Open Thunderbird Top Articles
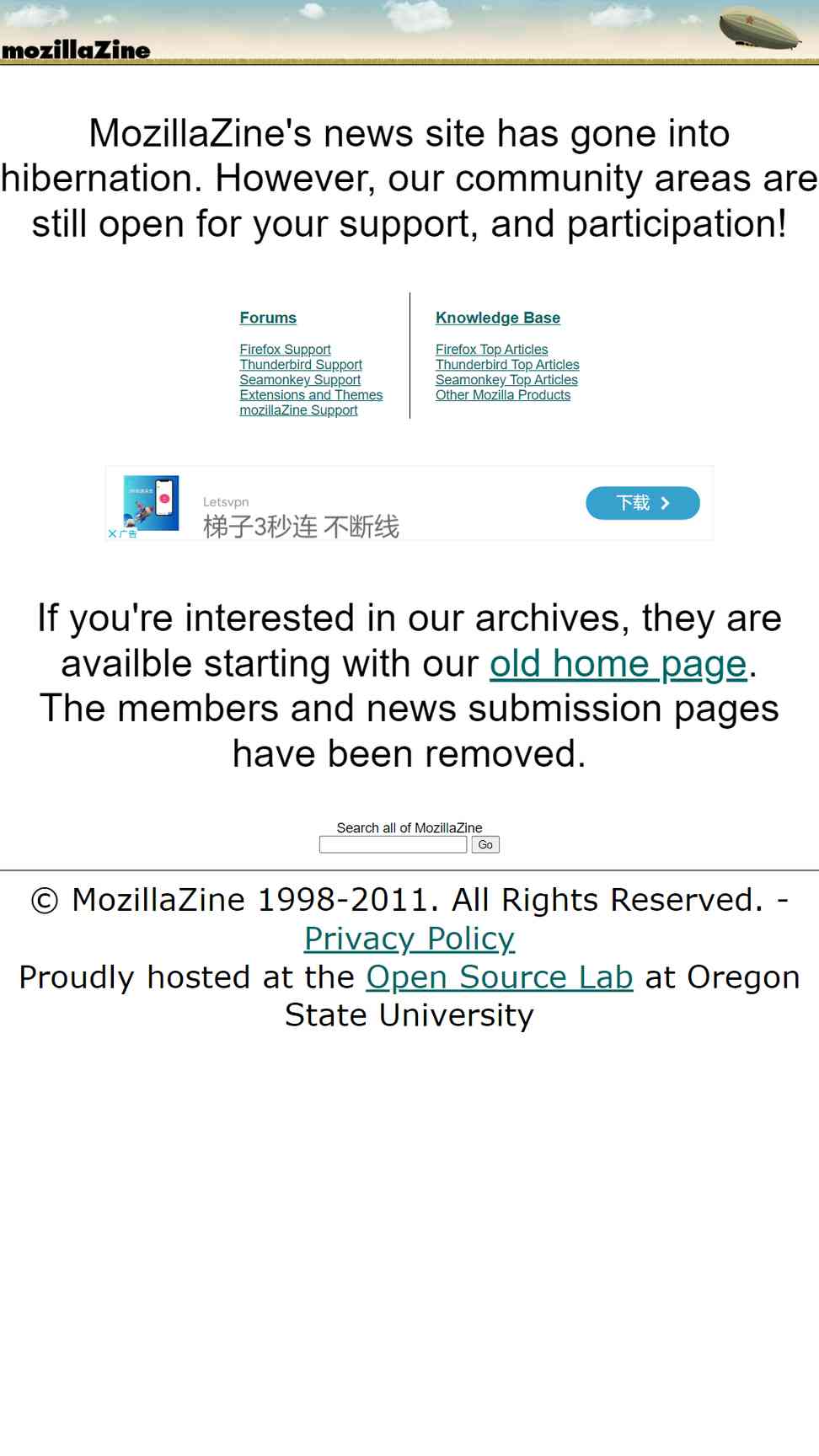 pyautogui.click(x=507, y=364)
